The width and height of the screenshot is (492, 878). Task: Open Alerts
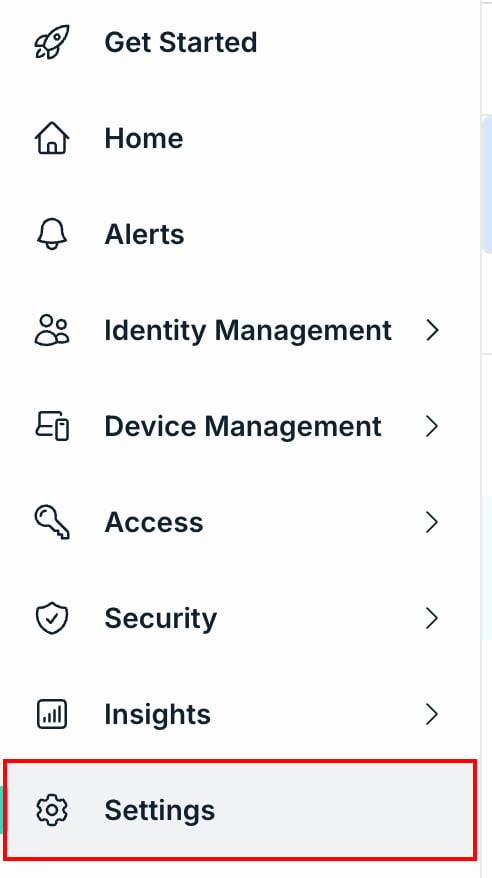point(240,234)
